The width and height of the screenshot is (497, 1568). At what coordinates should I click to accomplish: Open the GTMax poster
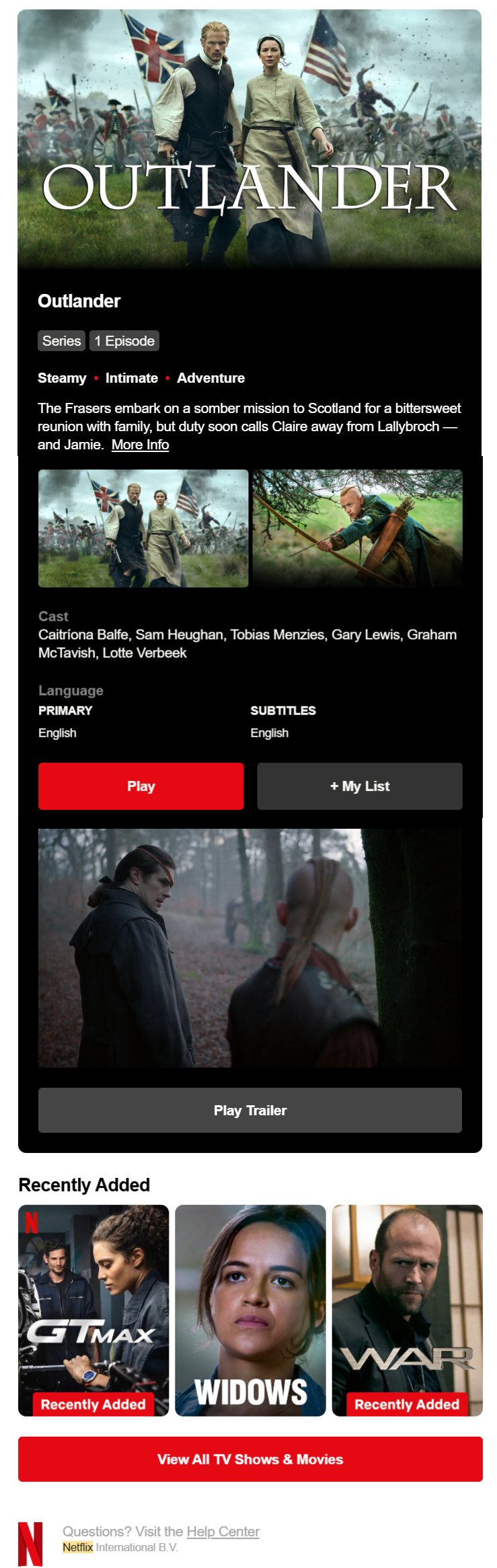pos(93,1310)
